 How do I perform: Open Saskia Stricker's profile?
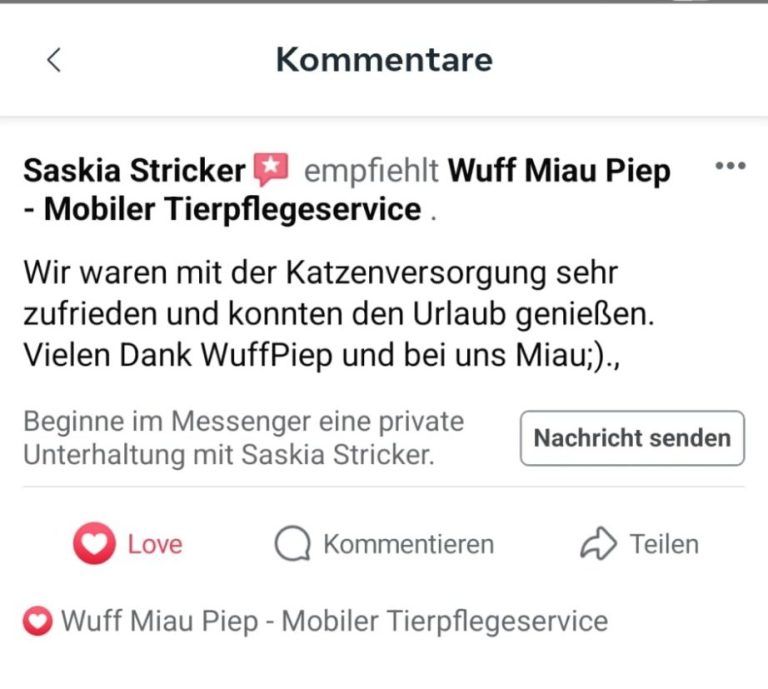click(x=133, y=171)
